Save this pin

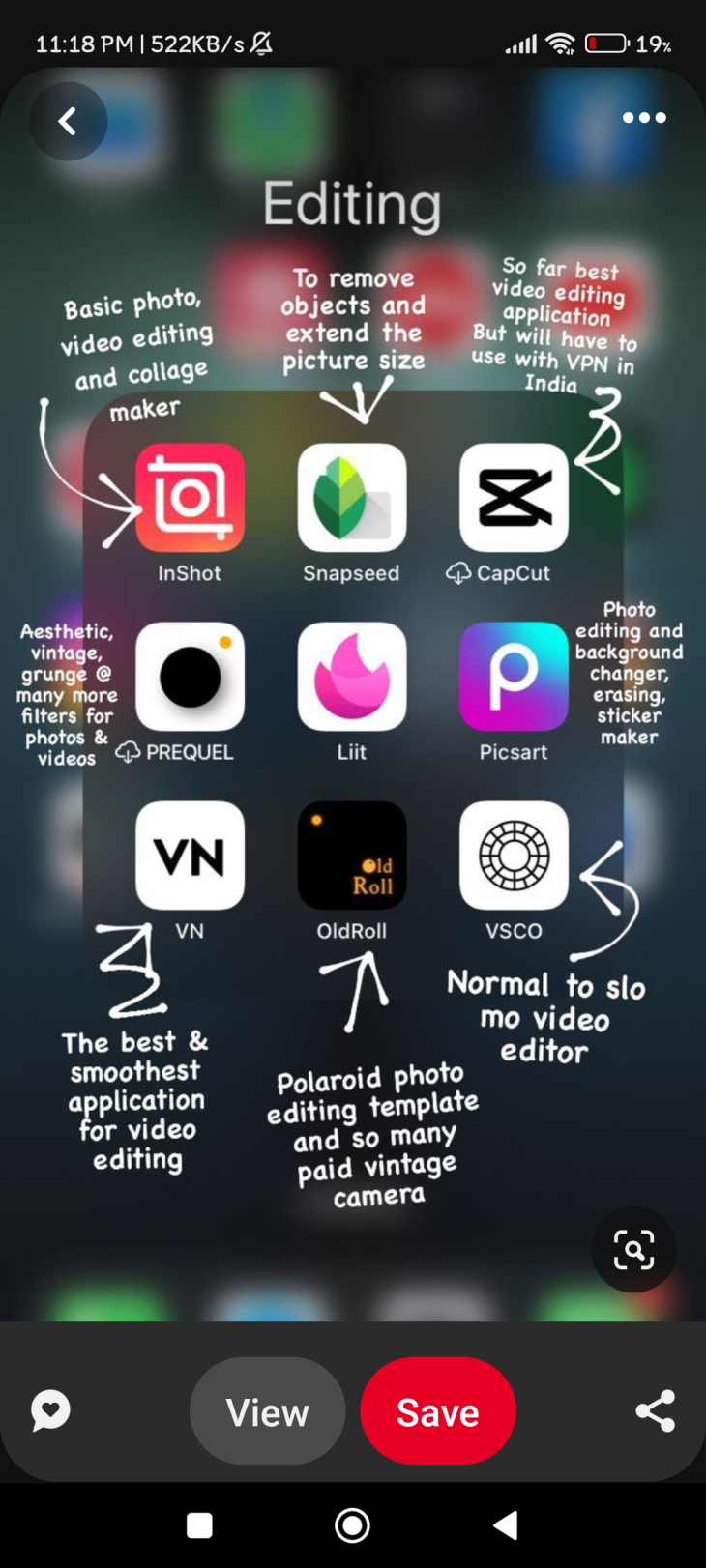point(438,1411)
